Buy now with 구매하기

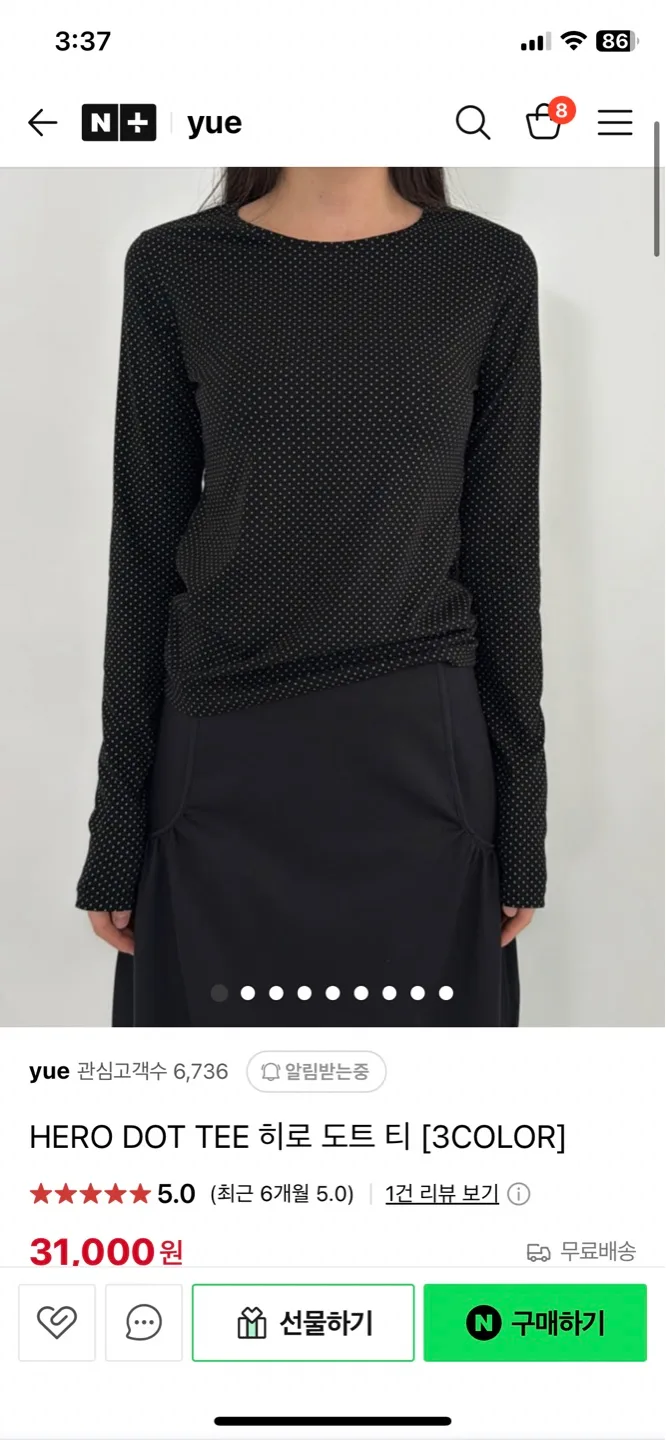tap(535, 1323)
